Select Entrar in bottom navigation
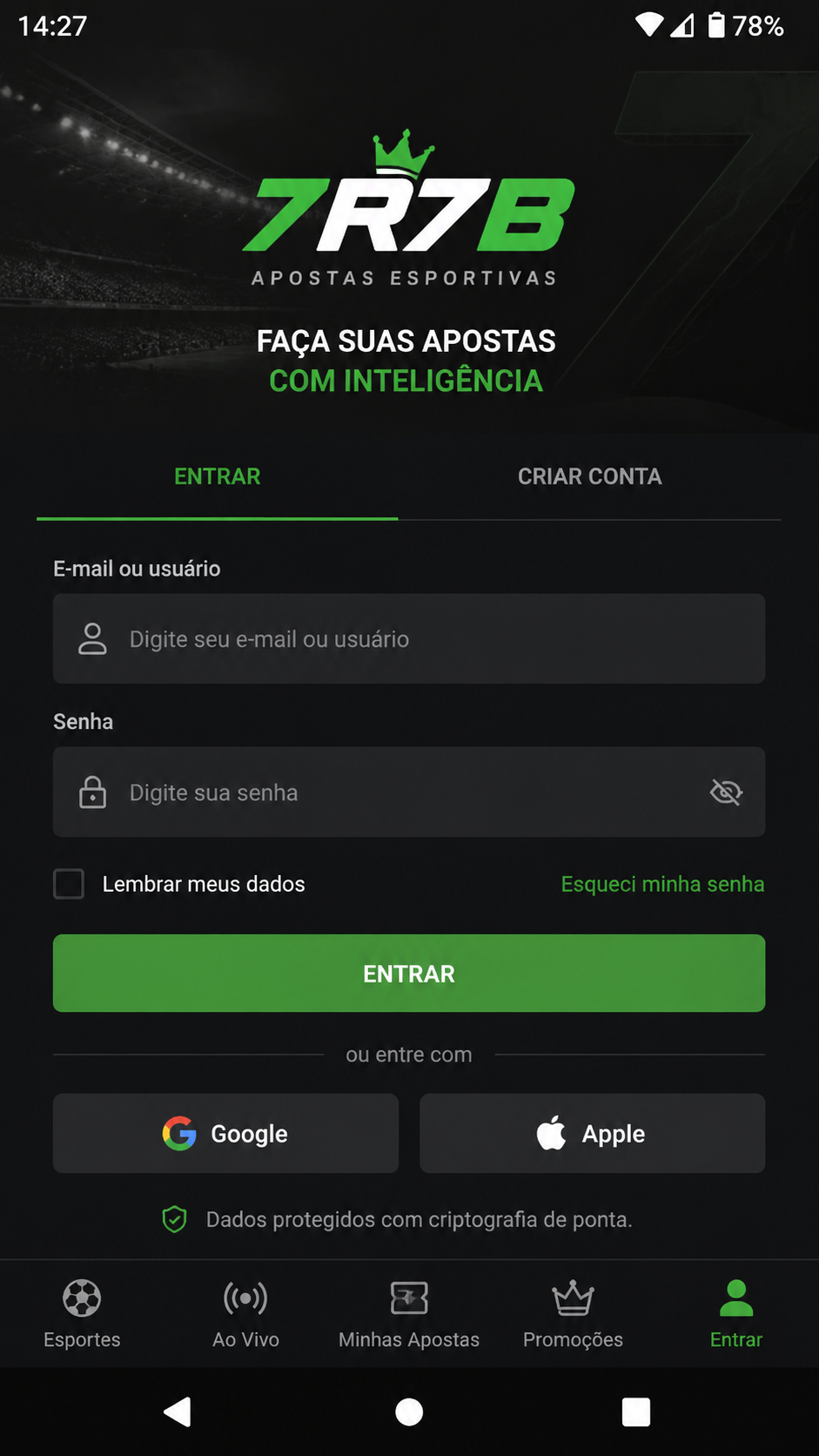Image resolution: width=819 pixels, height=1456 pixels. coord(736,1313)
